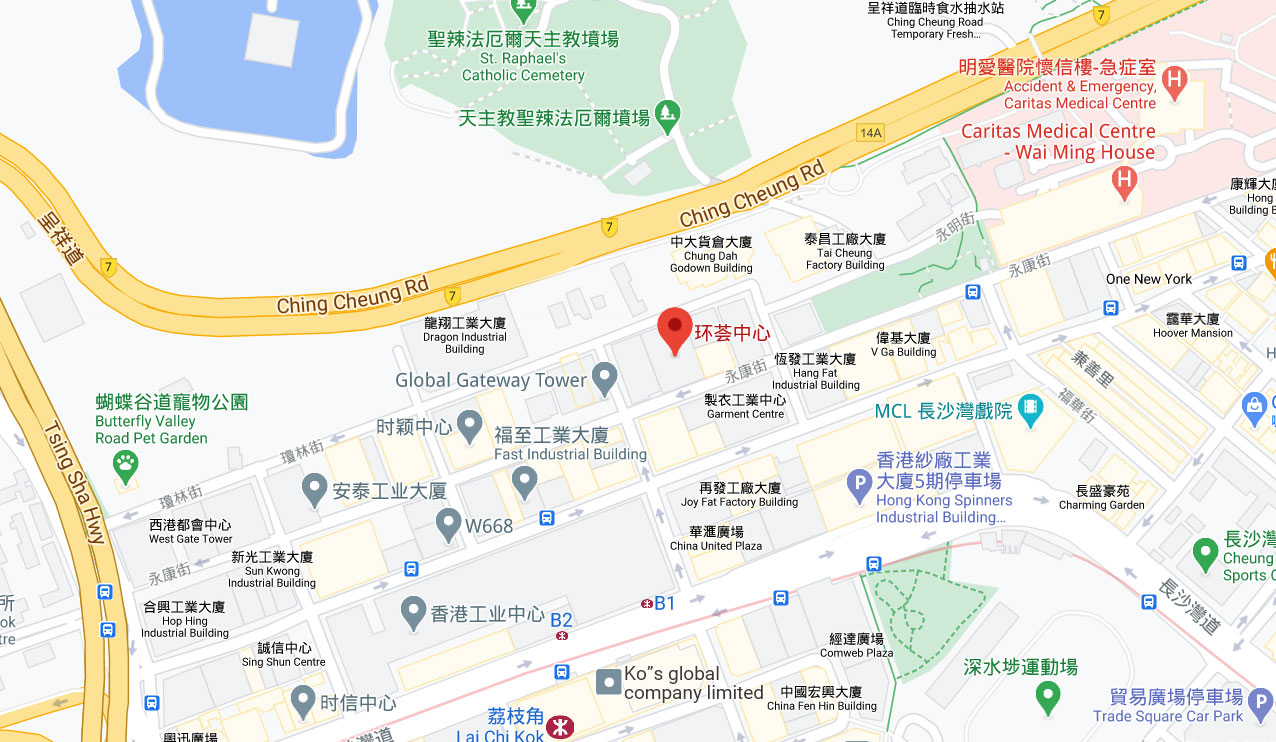The image size is (1276, 742).
Task: Open the Butterfly Valley Road Pet Garden marker
Action: (125, 464)
